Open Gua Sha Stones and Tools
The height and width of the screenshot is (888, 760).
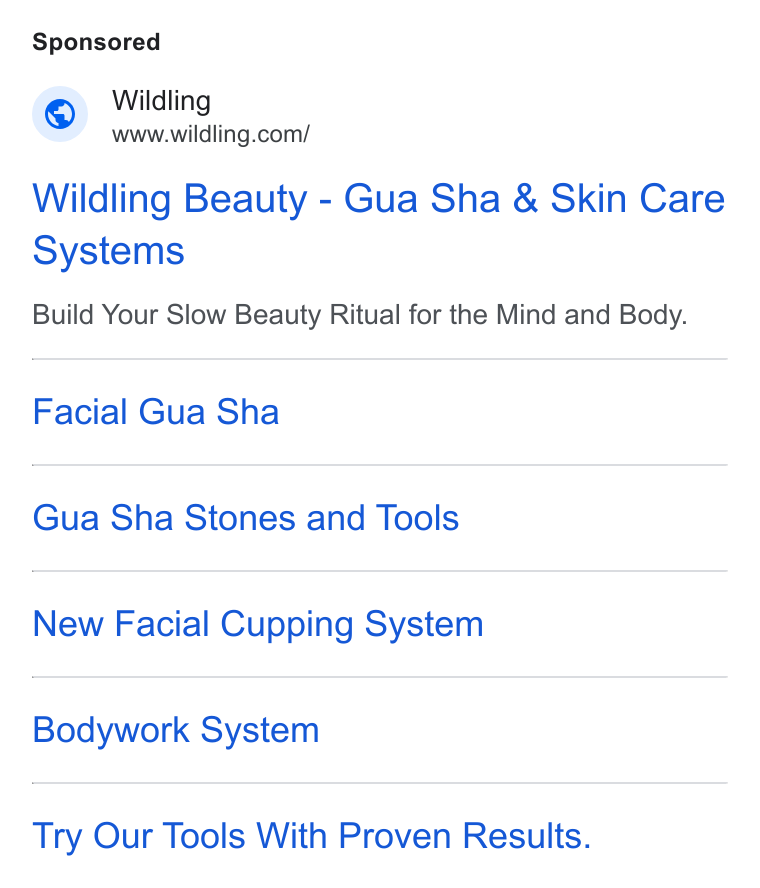click(x=245, y=518)
